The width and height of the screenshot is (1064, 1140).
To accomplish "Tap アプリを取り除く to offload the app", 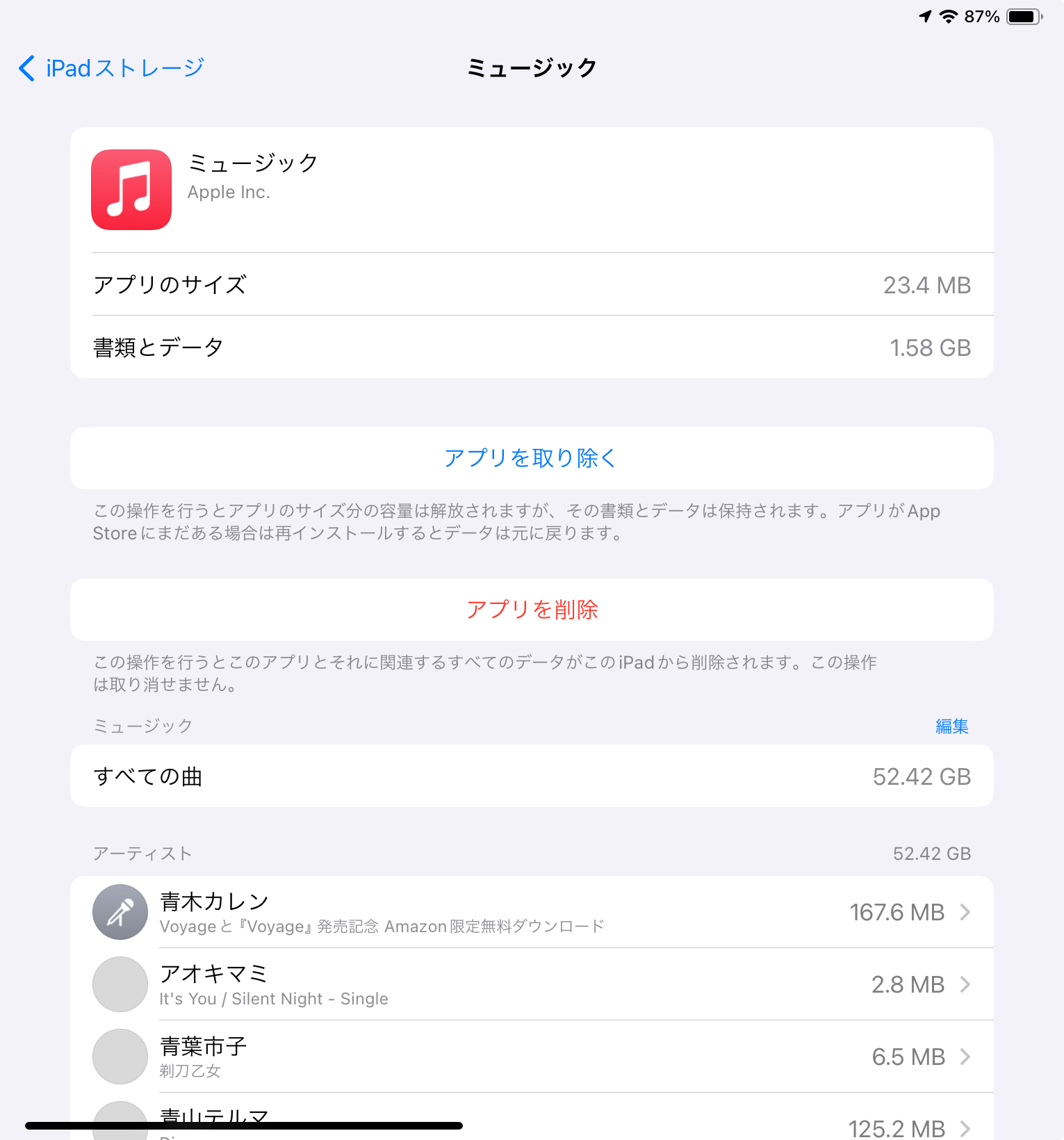I will (531, 458).
